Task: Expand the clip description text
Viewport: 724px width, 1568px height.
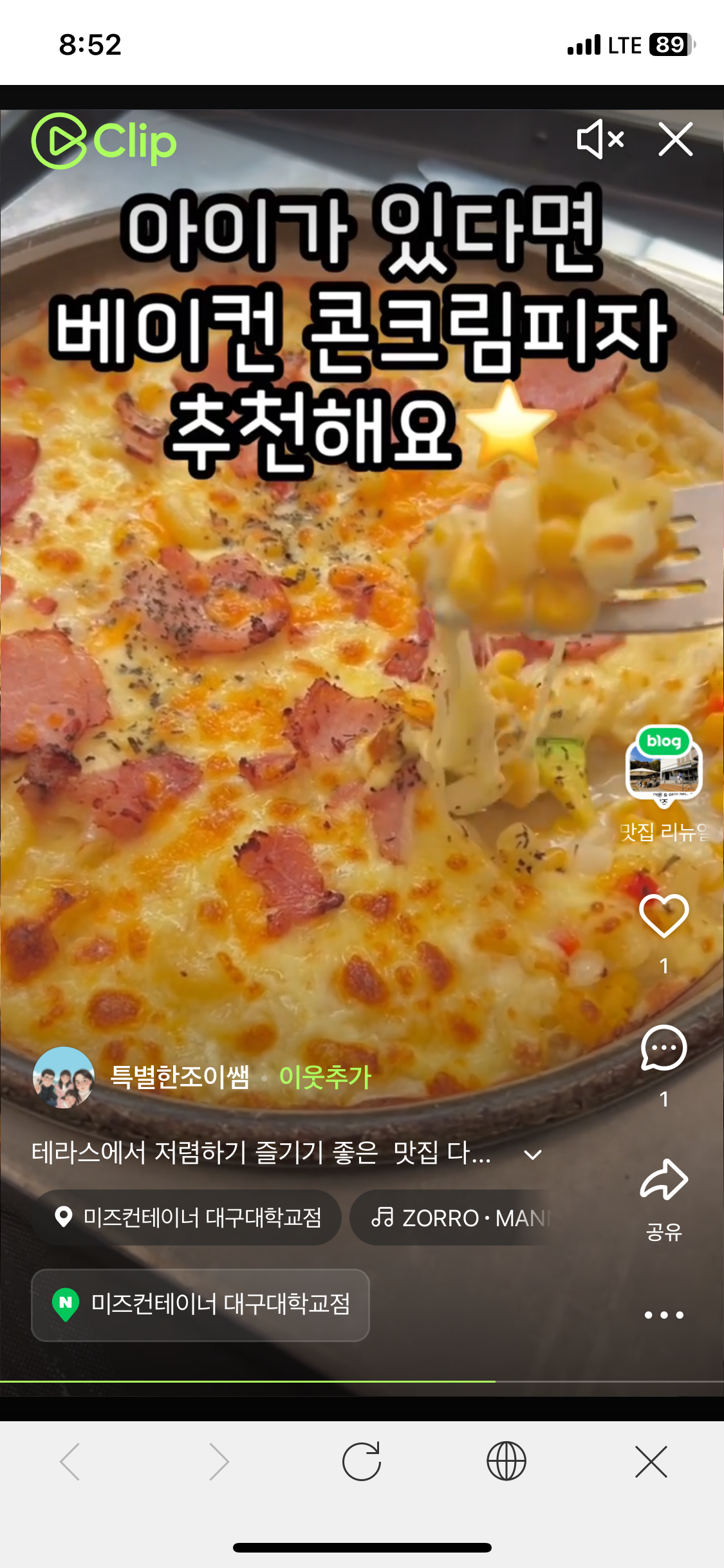Action: [533, 1155]
